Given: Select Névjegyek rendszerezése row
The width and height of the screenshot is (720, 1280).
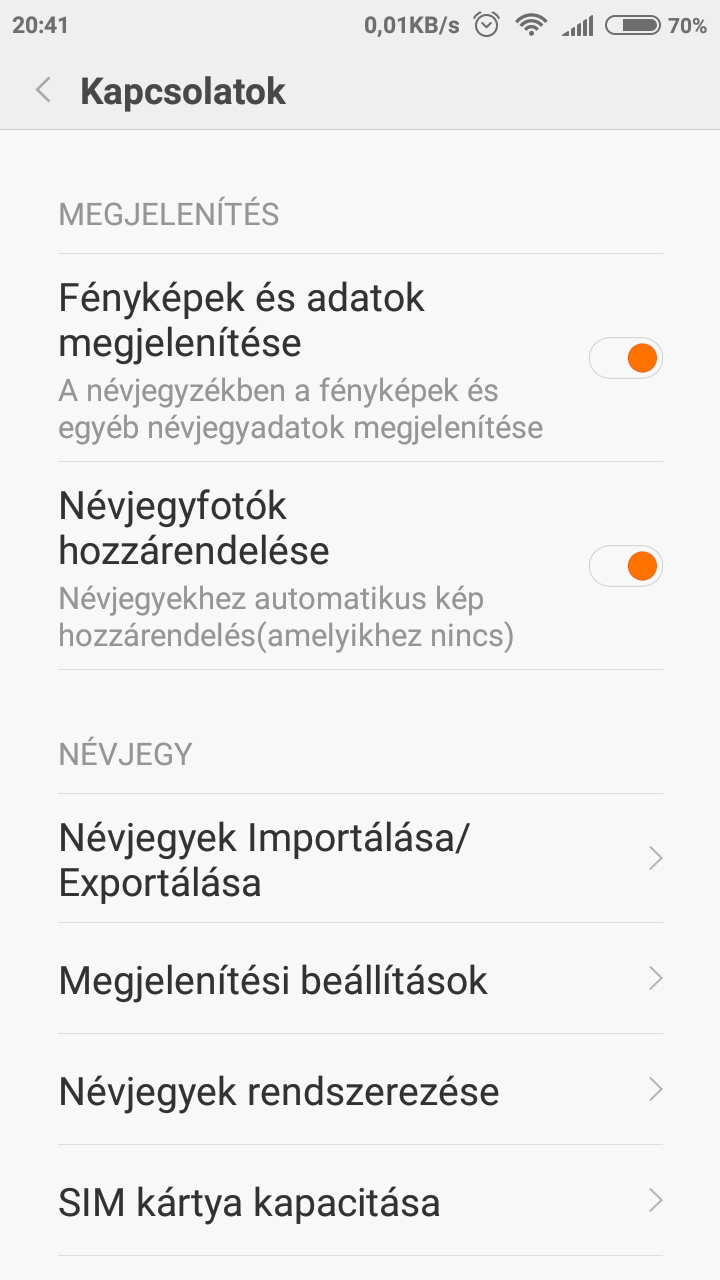Looking at the screenshot, I should (x=360, y=1090).
